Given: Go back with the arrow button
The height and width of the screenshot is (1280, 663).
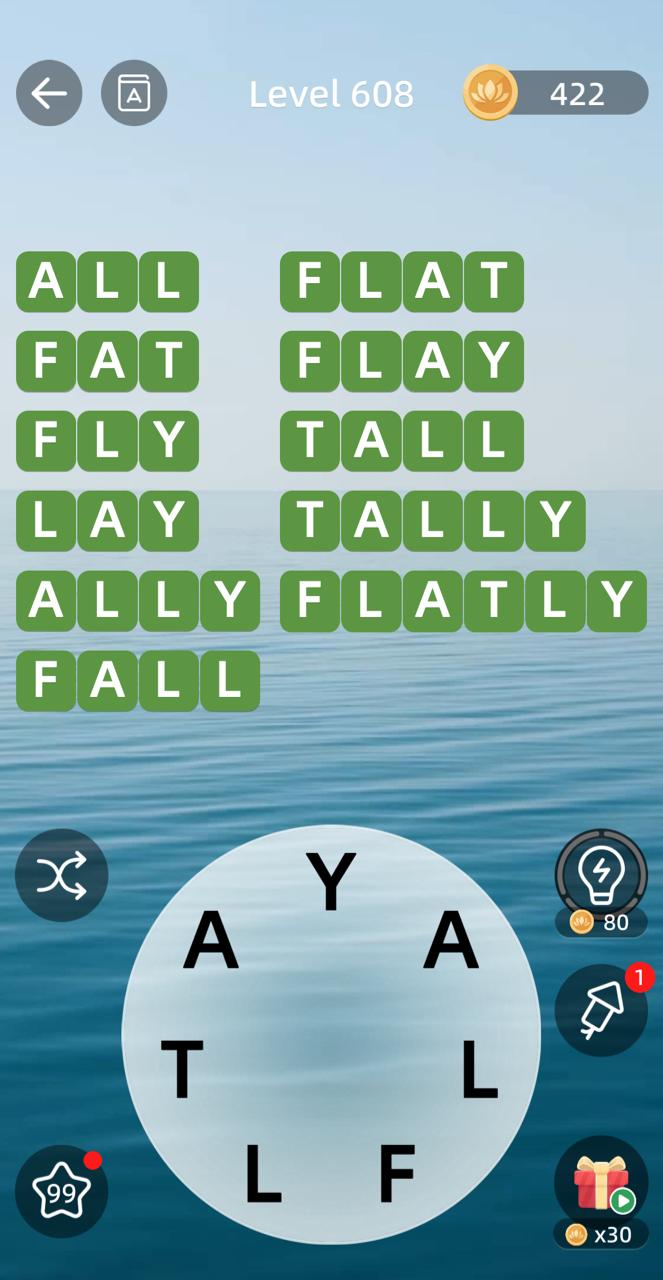Looking at the screenshot, I should click(48, 93).
